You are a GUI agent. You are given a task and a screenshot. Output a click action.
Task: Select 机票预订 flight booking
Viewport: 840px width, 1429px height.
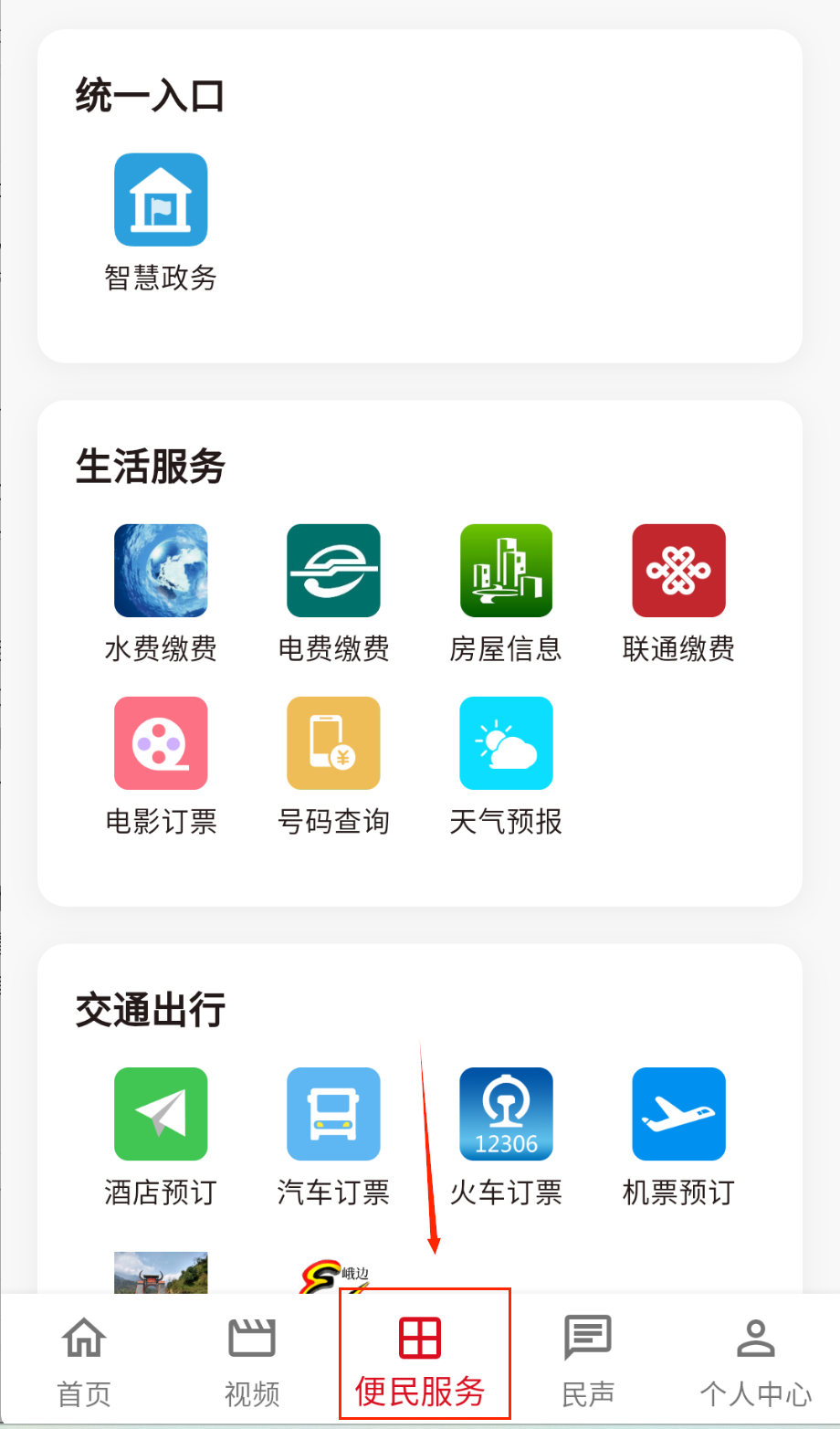pyautogui.click(x=678, y=1114)
